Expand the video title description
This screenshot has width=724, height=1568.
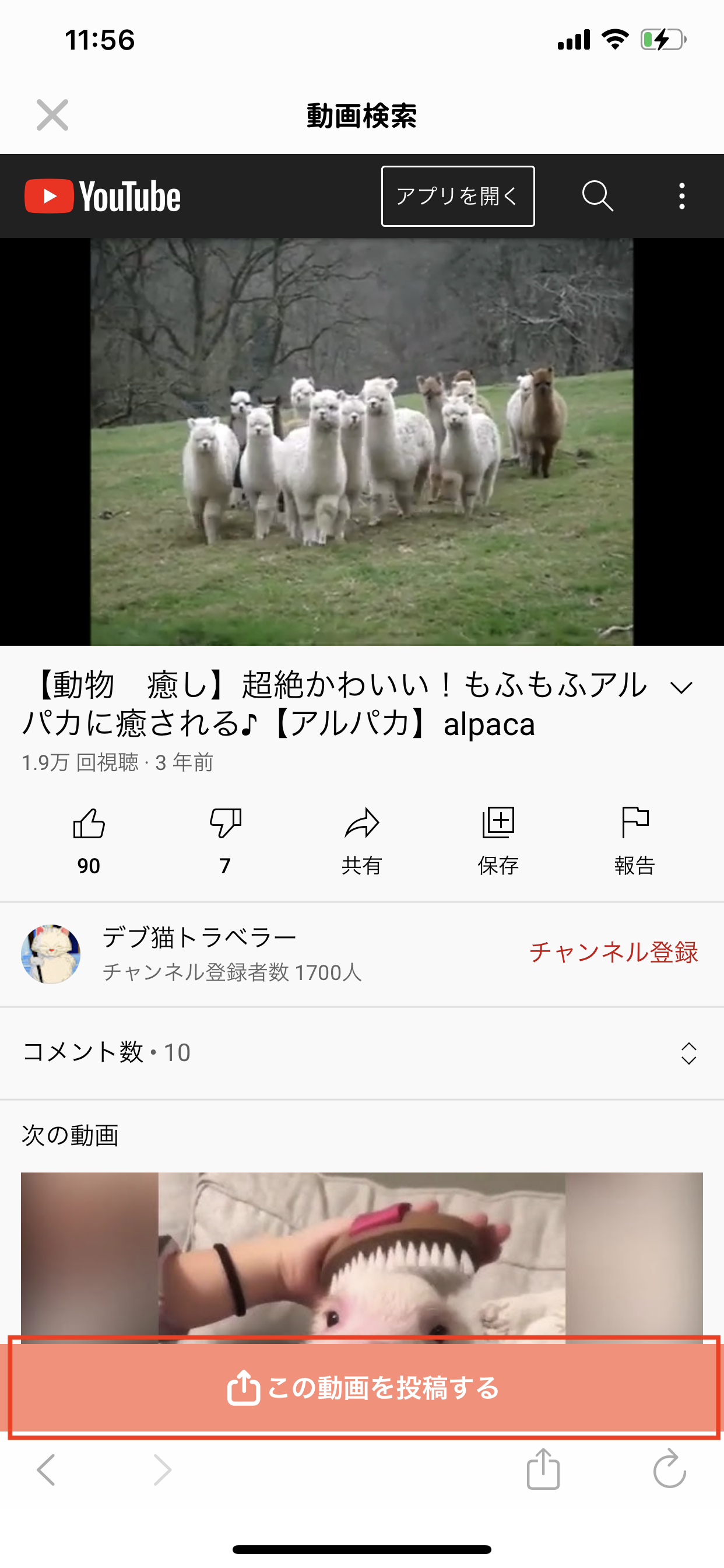681,688
